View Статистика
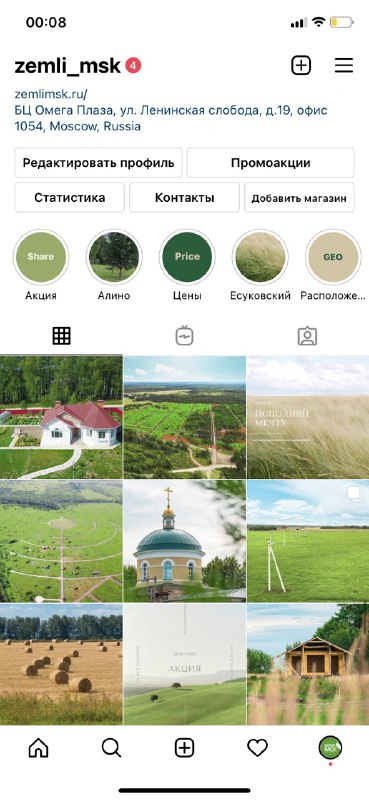Viewport: 369px width, 800px height. pyautogui.click(x=69, y=197)
